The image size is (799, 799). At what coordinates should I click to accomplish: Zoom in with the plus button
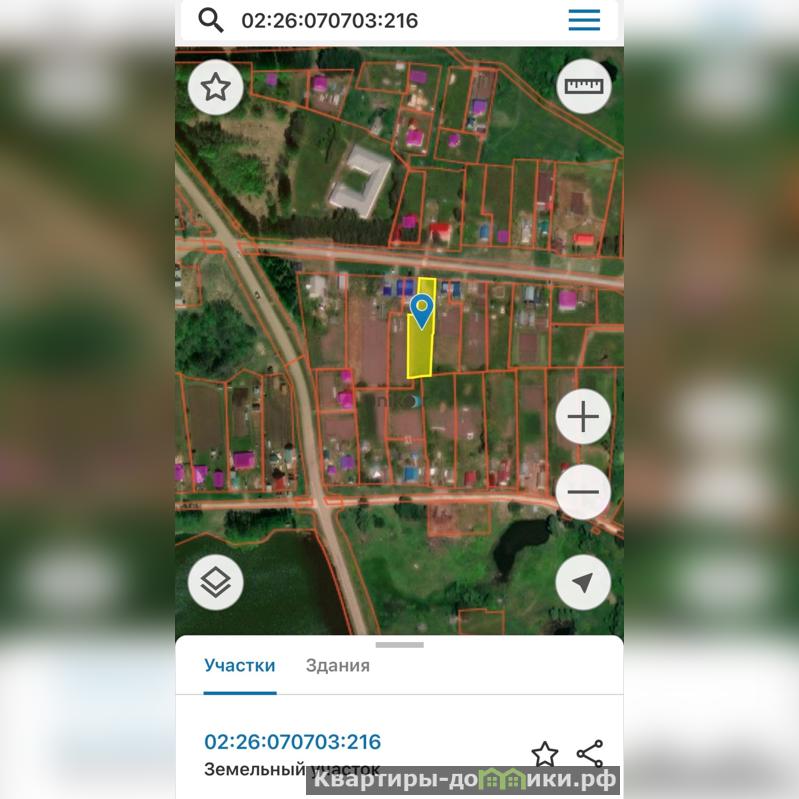pyautogui.click(x=583, y=417)
